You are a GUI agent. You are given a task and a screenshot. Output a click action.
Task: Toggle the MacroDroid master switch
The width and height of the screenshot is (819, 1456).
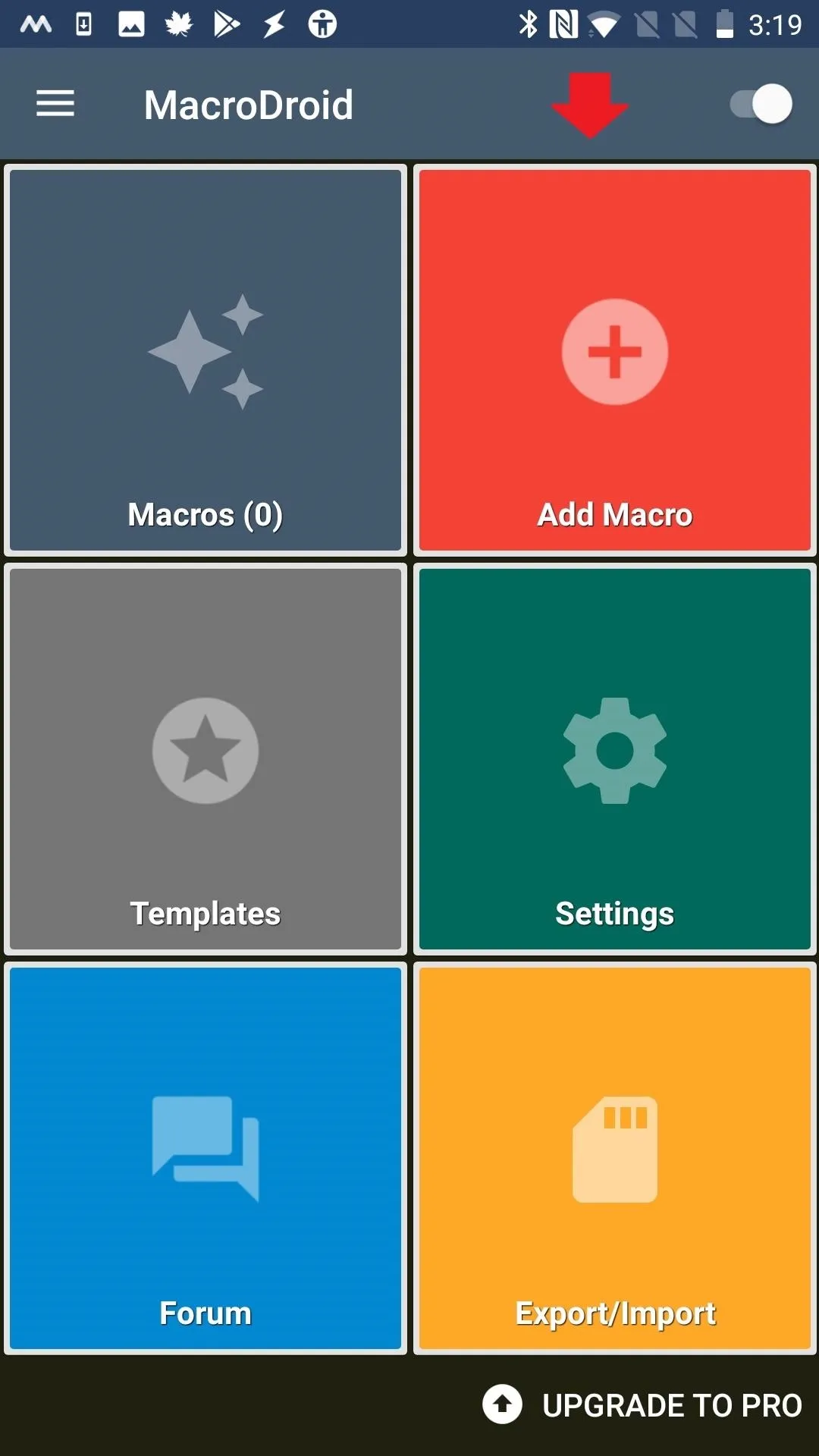(761, 104)
